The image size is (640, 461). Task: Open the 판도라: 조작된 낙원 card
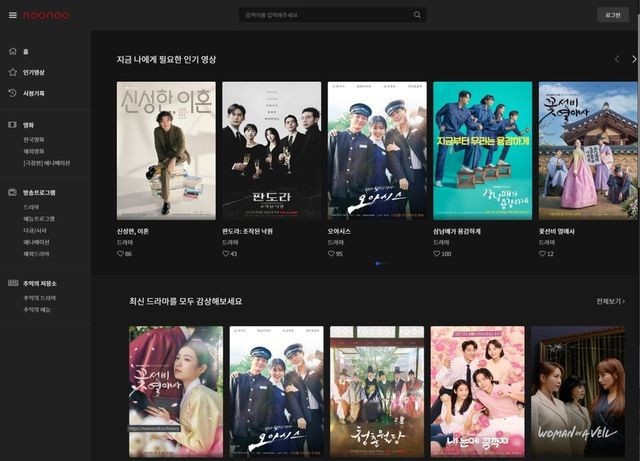(x=271, y=150)
